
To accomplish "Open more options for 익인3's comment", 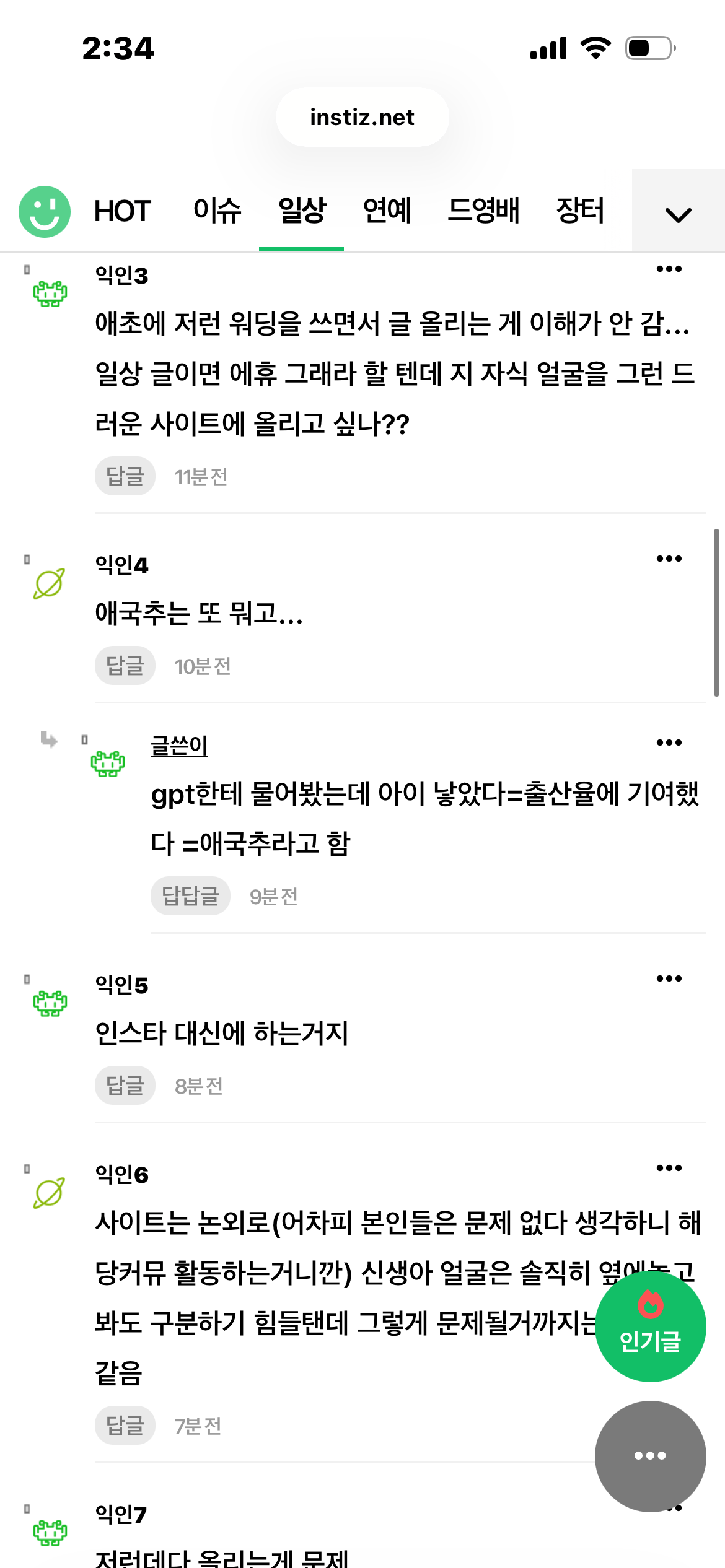I will coord(669,269).
